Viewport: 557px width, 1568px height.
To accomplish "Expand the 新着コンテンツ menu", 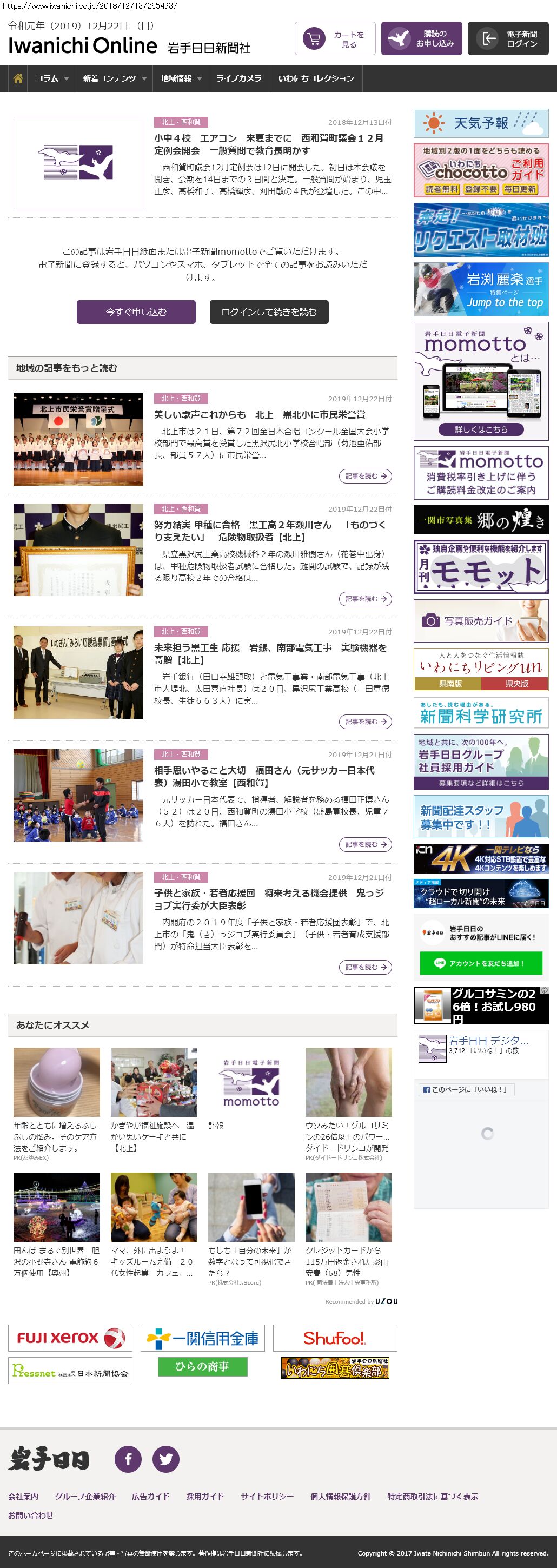I will (115, 78).
